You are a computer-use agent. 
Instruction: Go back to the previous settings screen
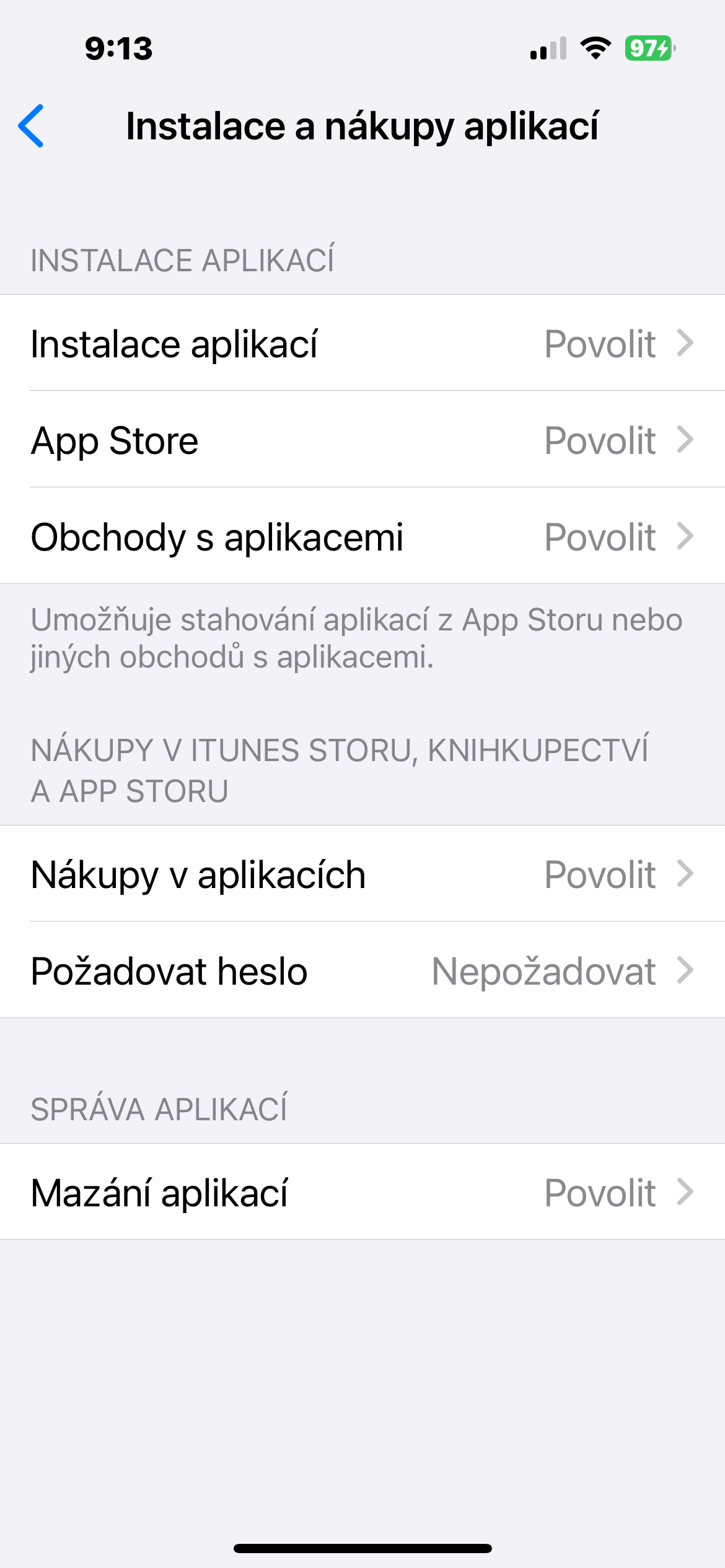click(31, 126)
